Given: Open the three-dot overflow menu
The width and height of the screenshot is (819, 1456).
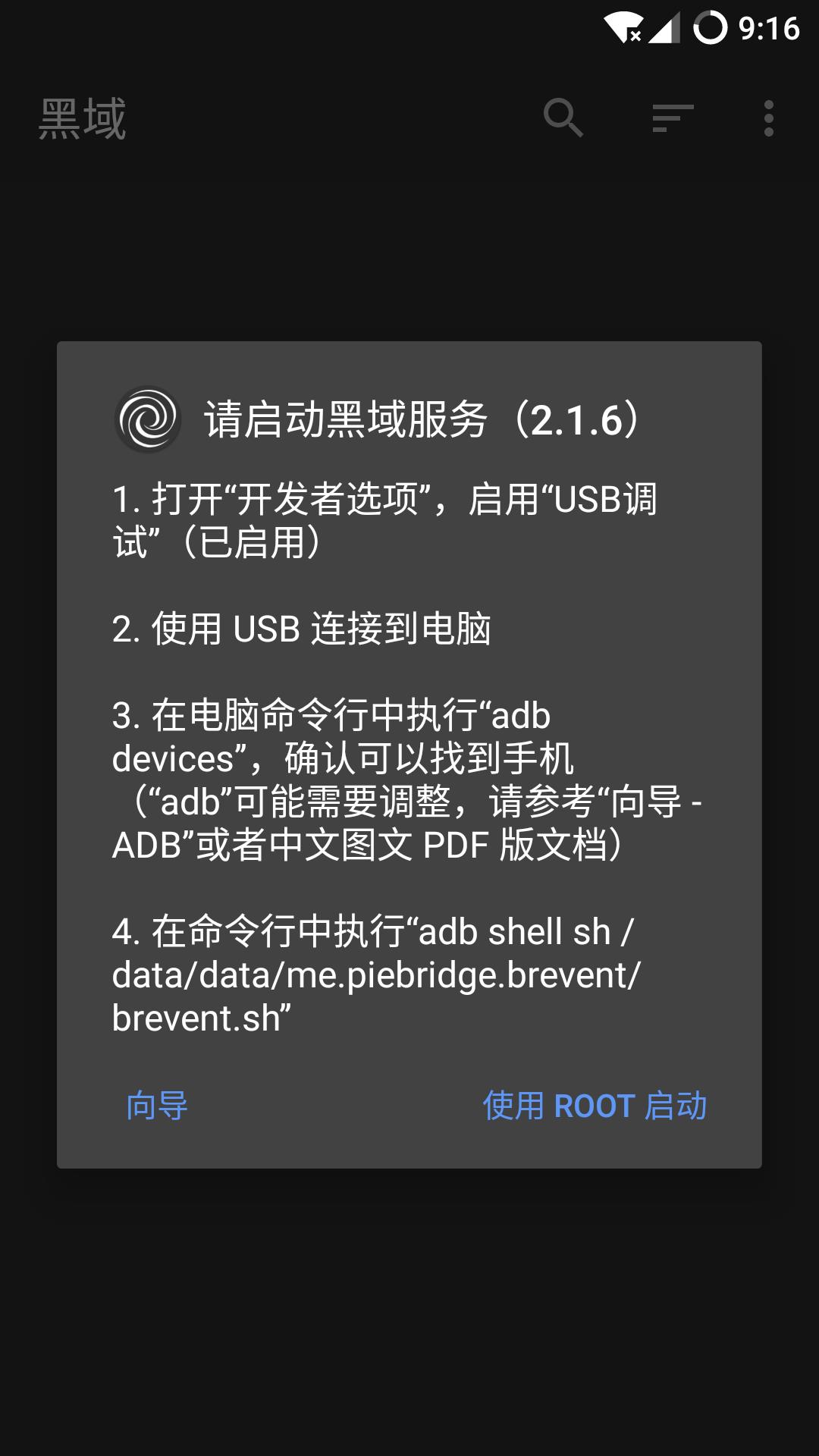Looking at the screenshot, I should click(768, 118).
